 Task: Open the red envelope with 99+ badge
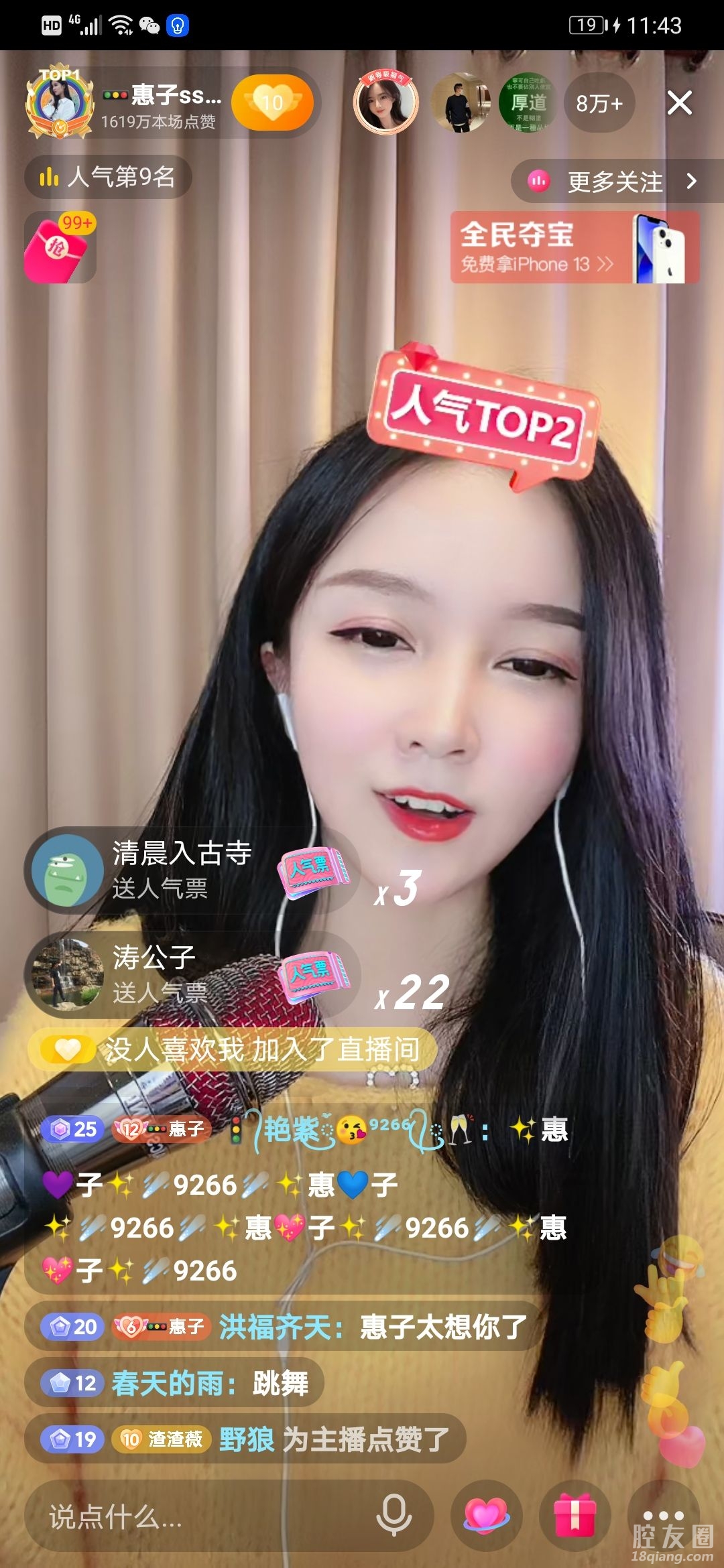pos(59,249)
